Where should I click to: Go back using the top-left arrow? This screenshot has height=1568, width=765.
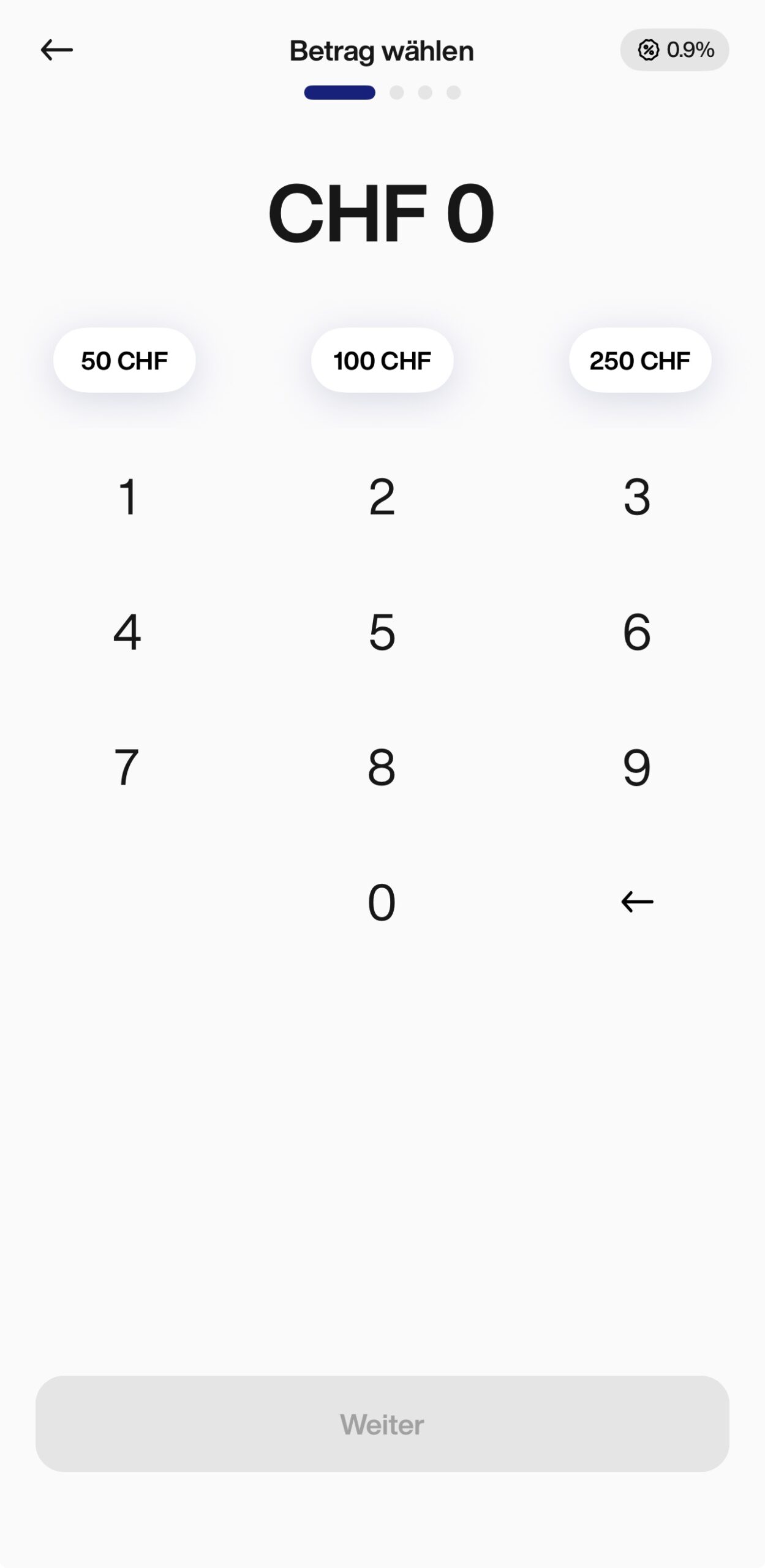56,50
